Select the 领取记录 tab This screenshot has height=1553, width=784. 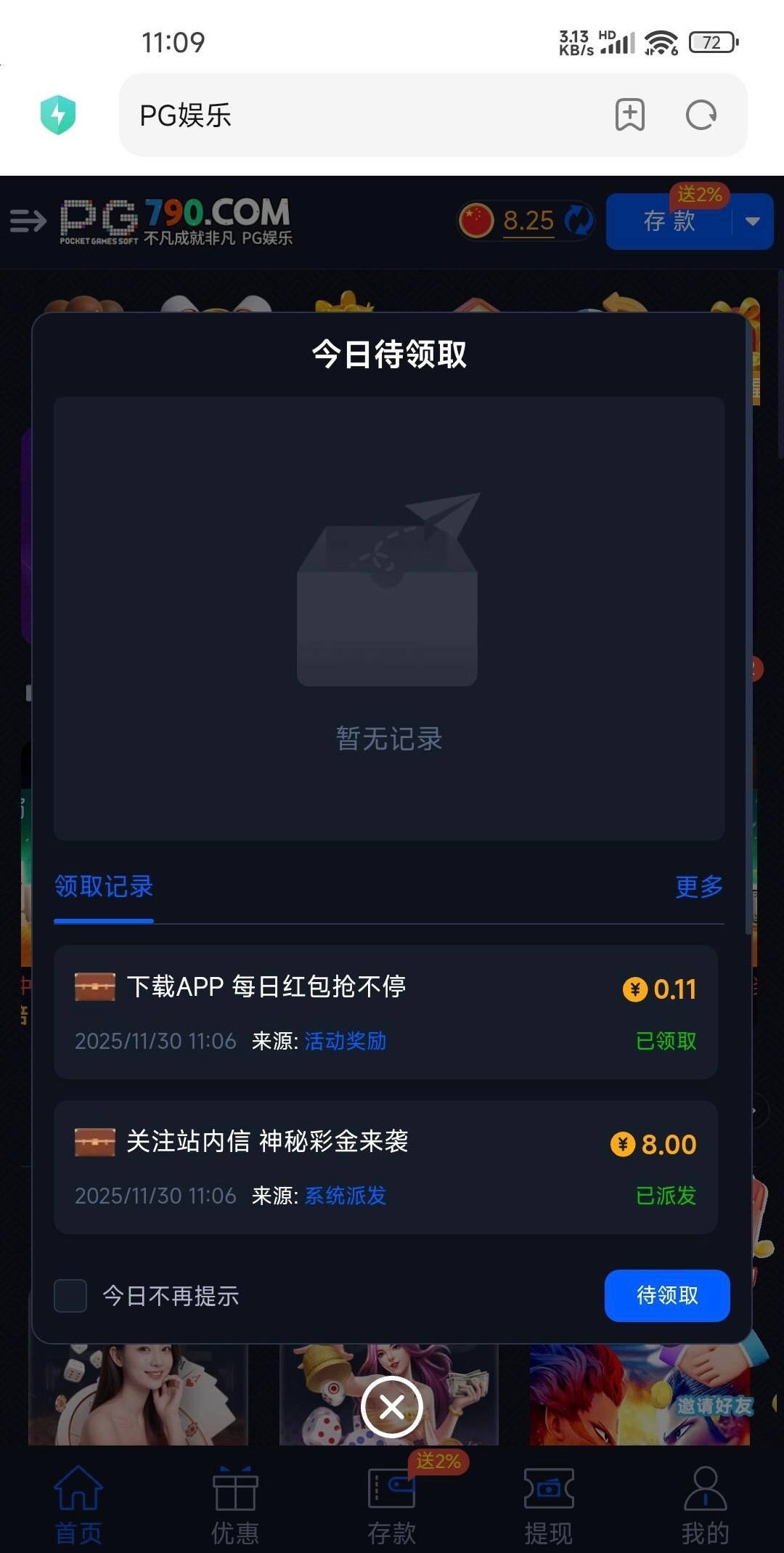click(x=104, y=887)
